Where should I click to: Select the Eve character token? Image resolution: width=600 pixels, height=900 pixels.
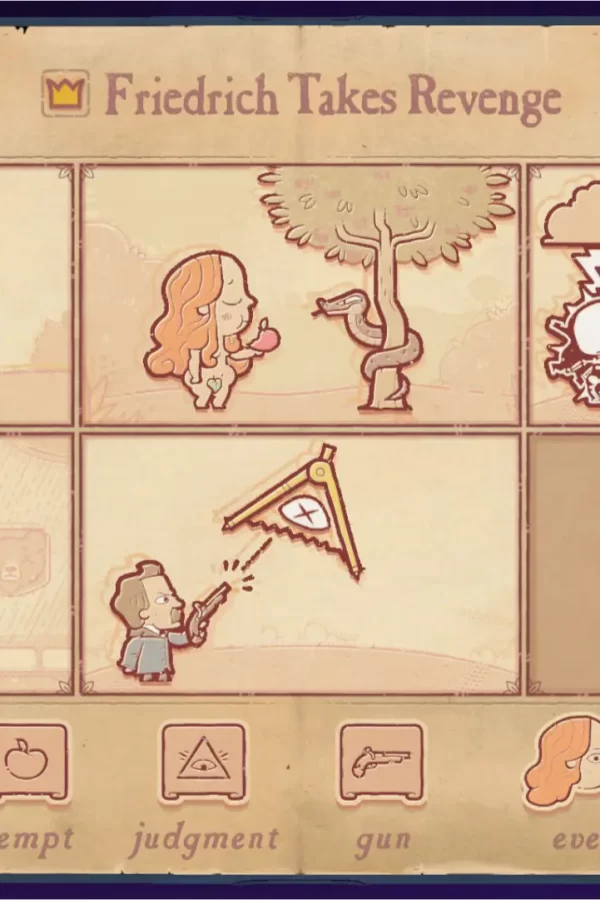pos(566,763)
